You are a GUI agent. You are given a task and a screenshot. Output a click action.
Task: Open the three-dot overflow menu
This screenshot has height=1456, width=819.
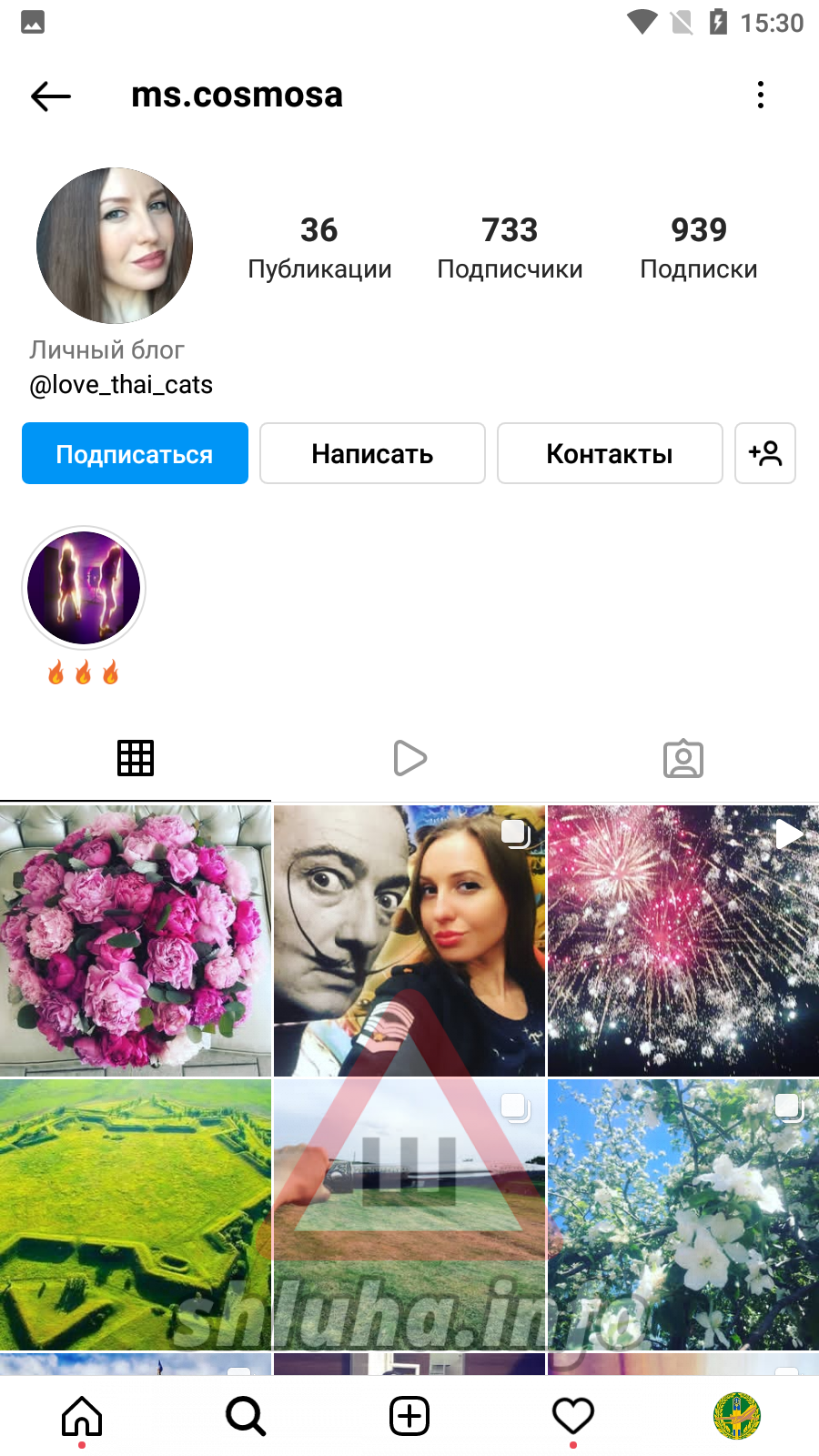coord(761,95)
